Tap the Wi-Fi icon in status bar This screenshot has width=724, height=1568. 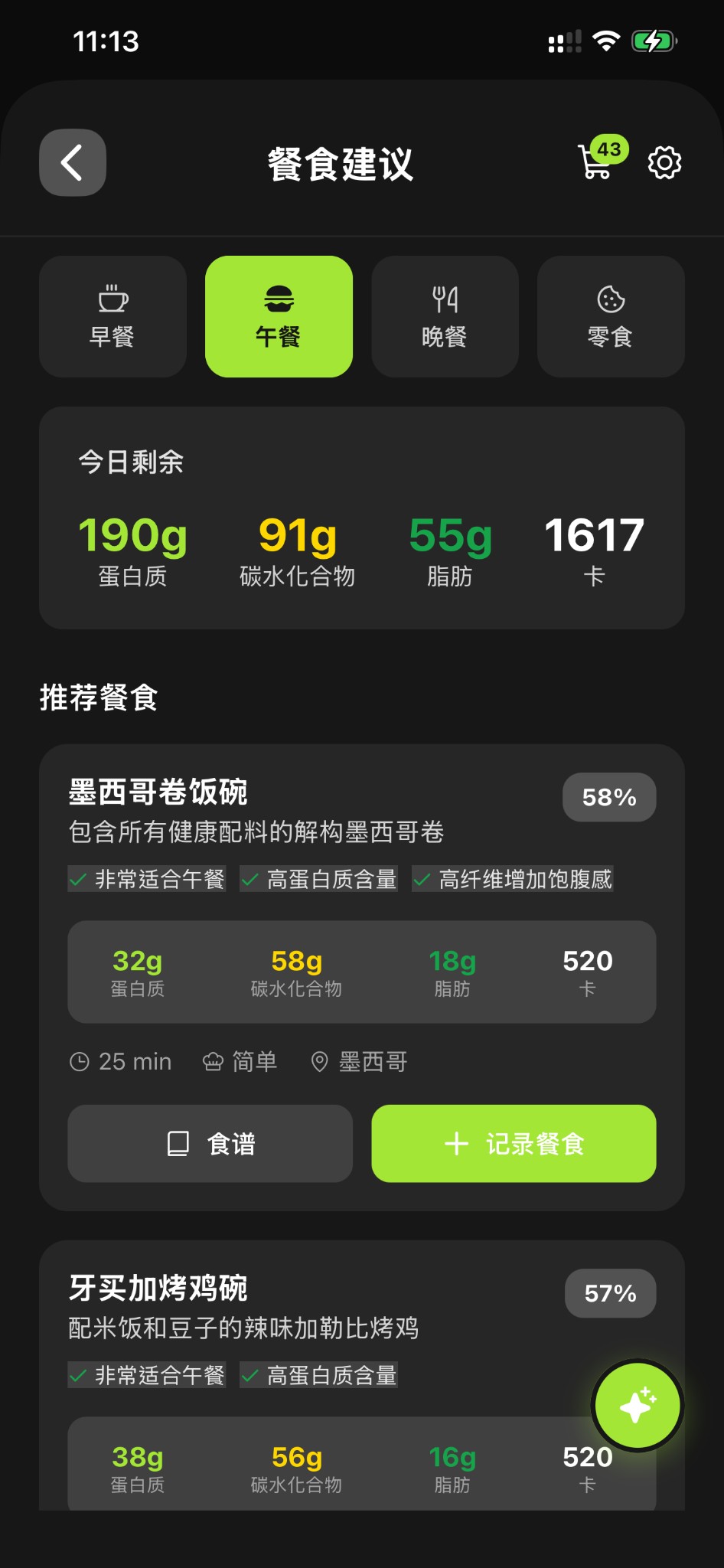click(x=604, y=41)
